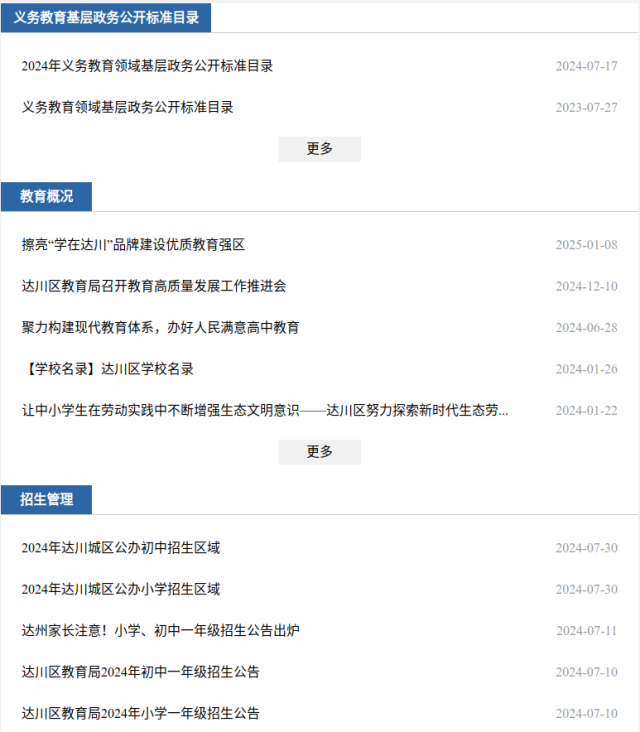Read 达川区教育局召开教育高质量发展工作推进会
640x732 pixels.
[154, 286]
